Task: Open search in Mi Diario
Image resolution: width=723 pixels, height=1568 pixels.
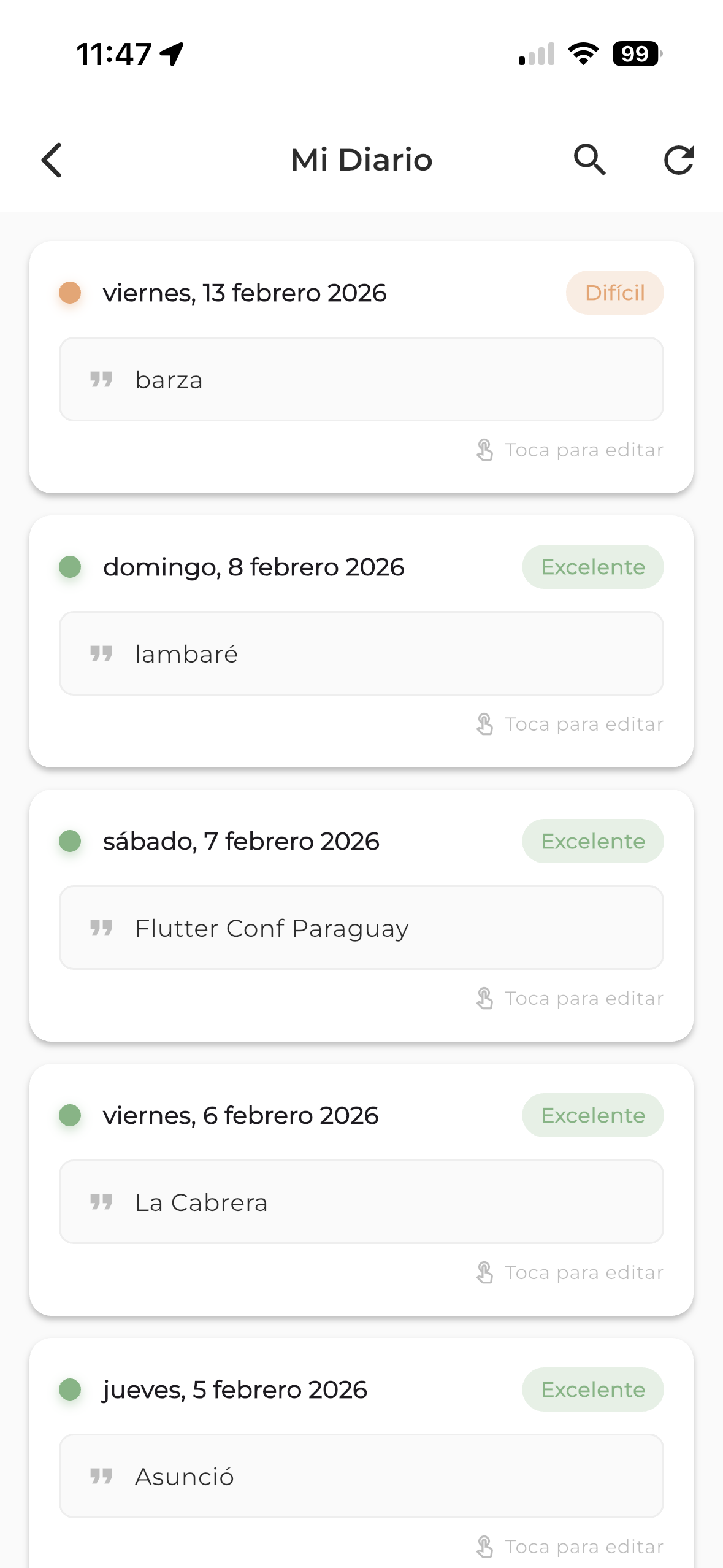Action: pos(590,160)
